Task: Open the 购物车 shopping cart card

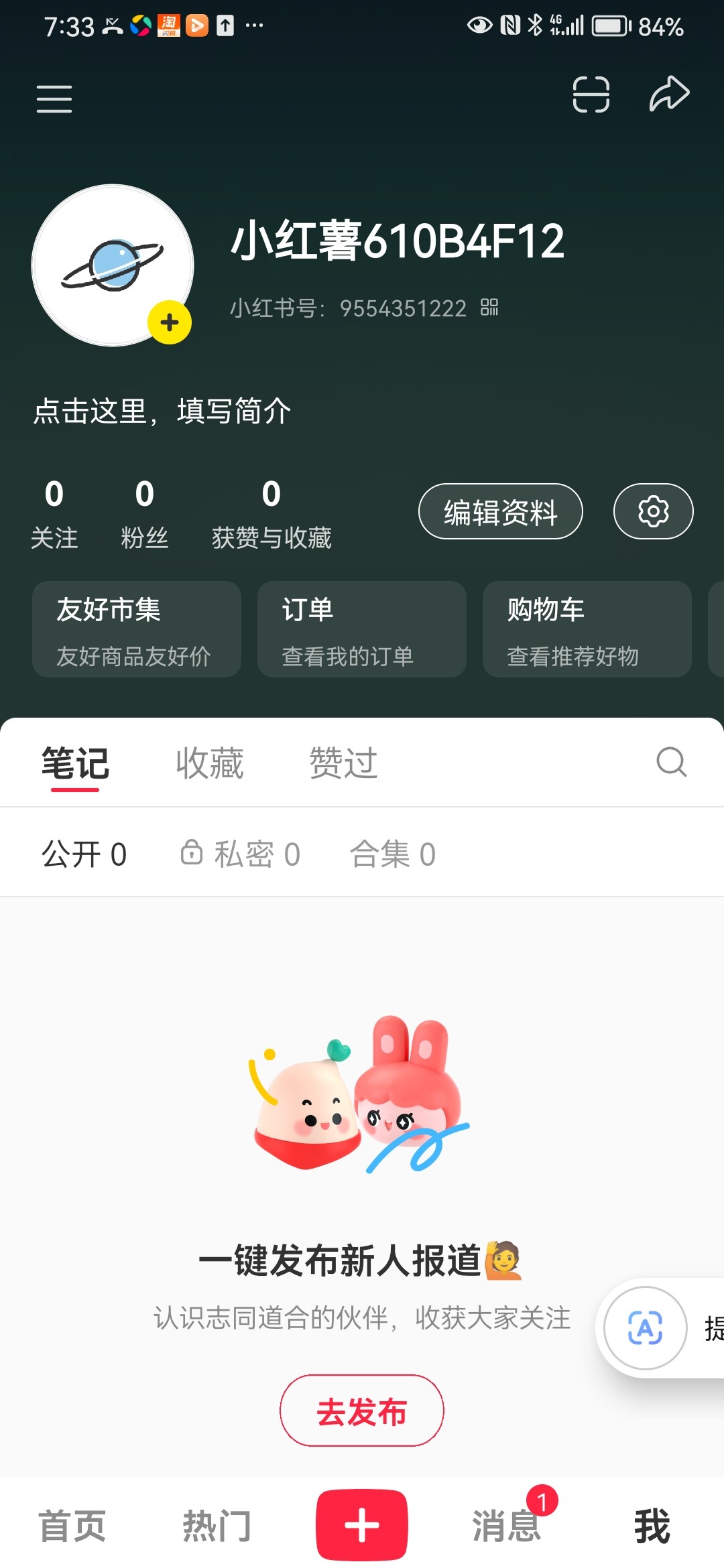Action: [587, 629]
